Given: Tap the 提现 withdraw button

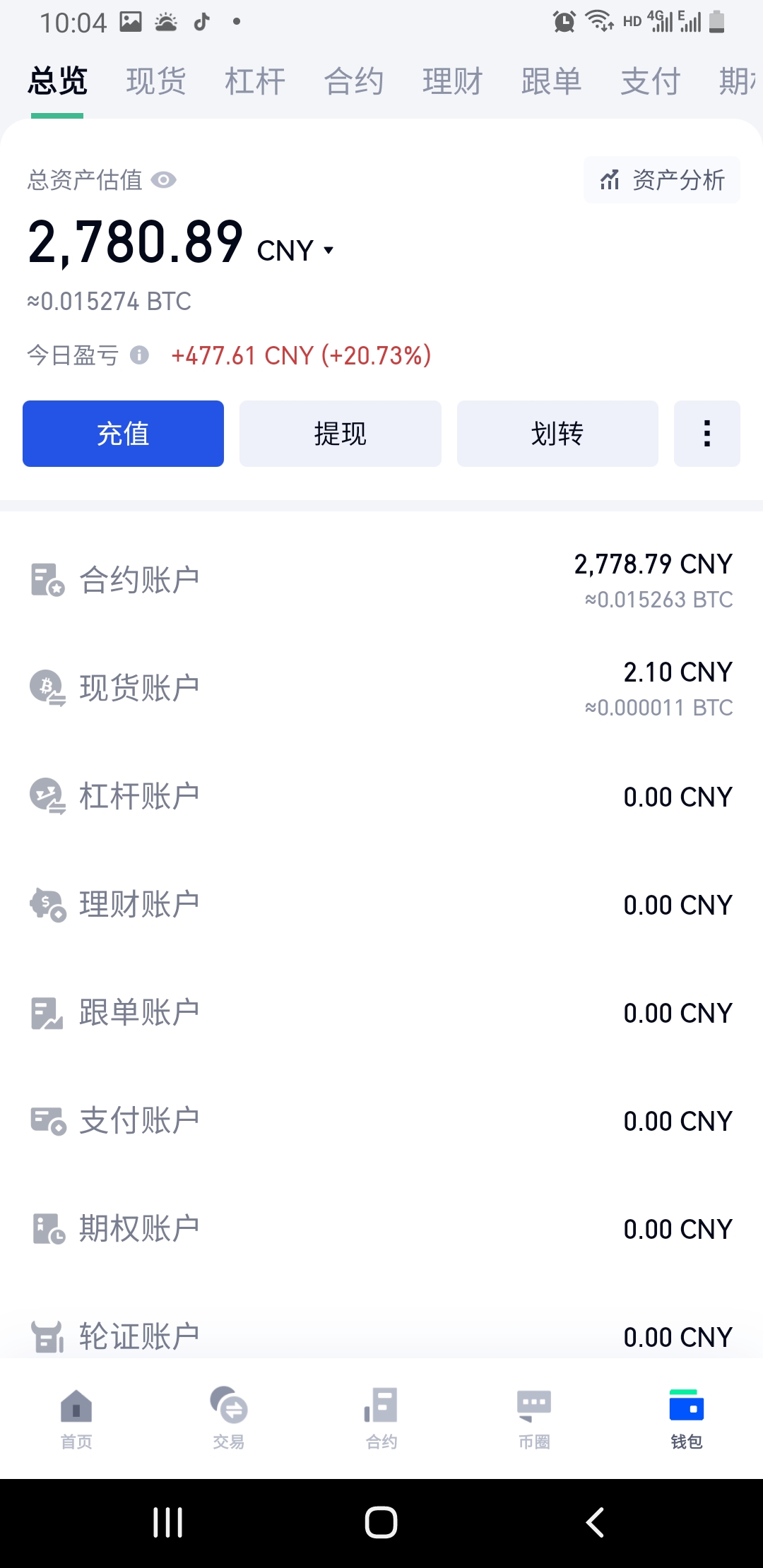Looking at the screenshot, I should point(341,434).
